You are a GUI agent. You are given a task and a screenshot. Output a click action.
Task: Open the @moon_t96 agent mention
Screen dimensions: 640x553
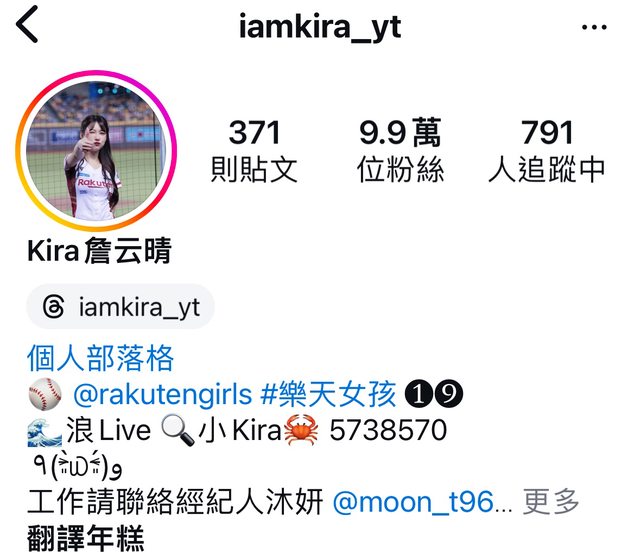[412, 502]
